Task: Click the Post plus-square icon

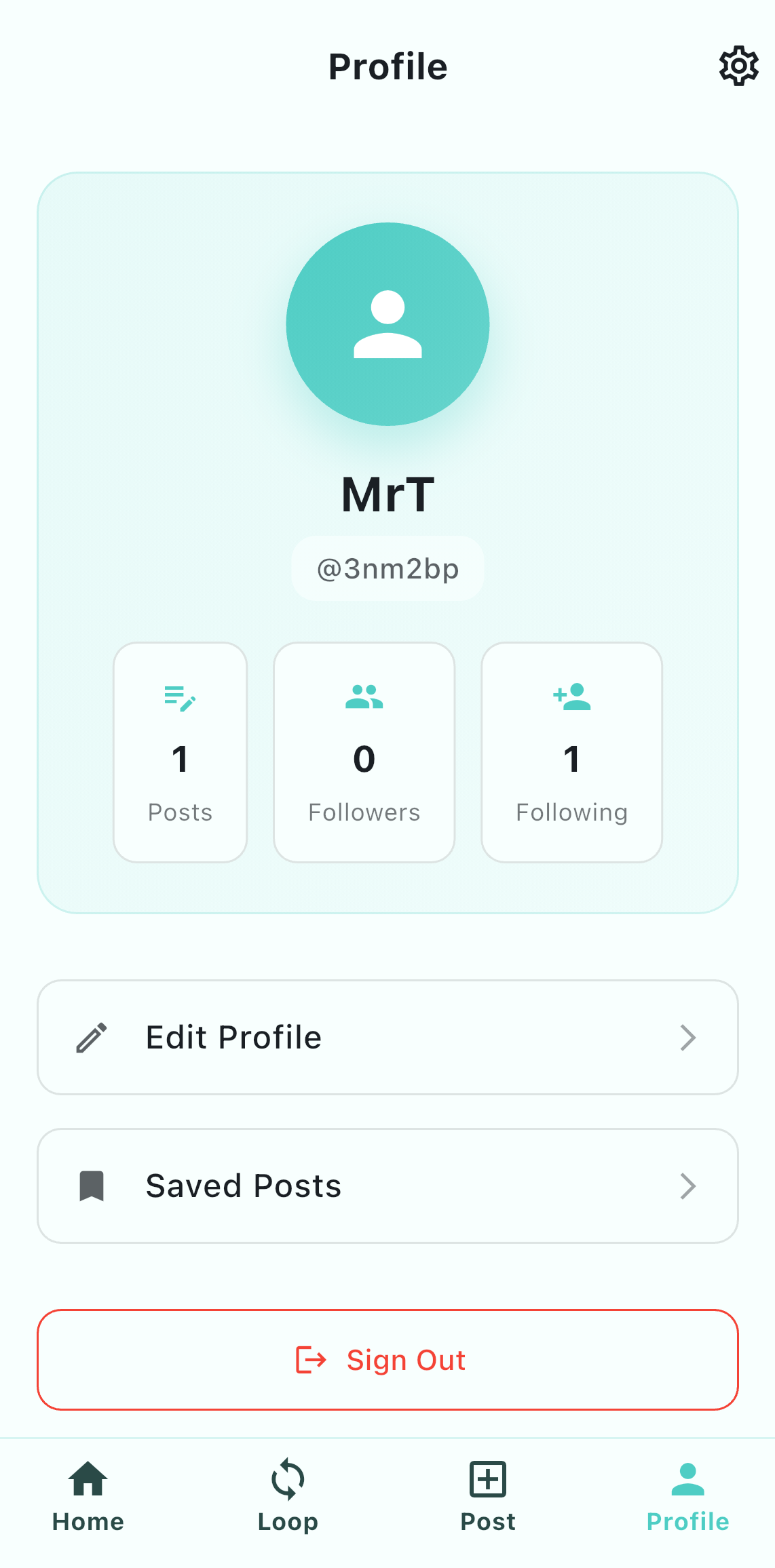Action: coord(487,1480)
